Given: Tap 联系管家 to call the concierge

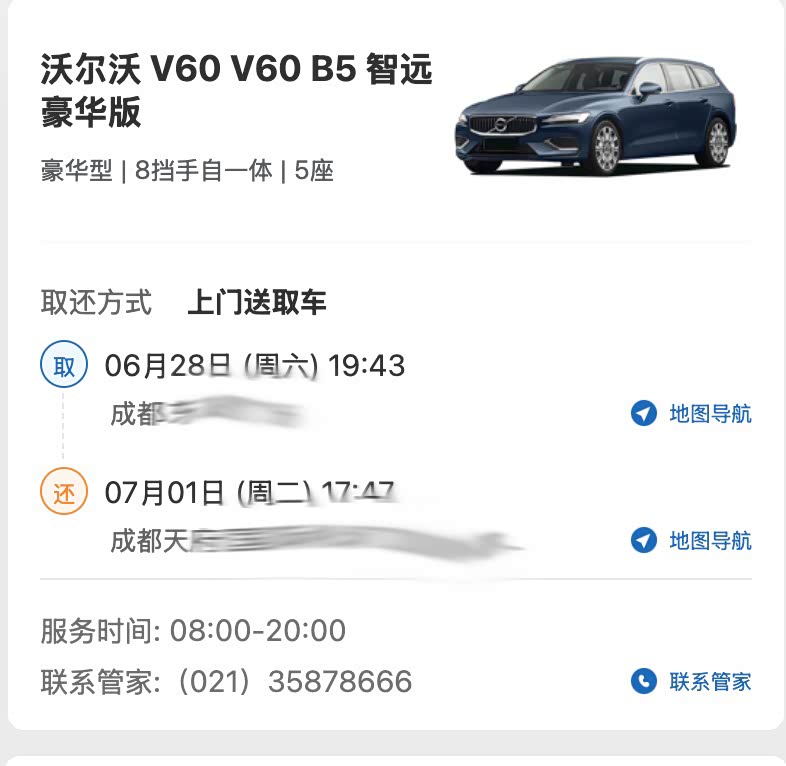Looking at the screenshot, I should 692,682.
